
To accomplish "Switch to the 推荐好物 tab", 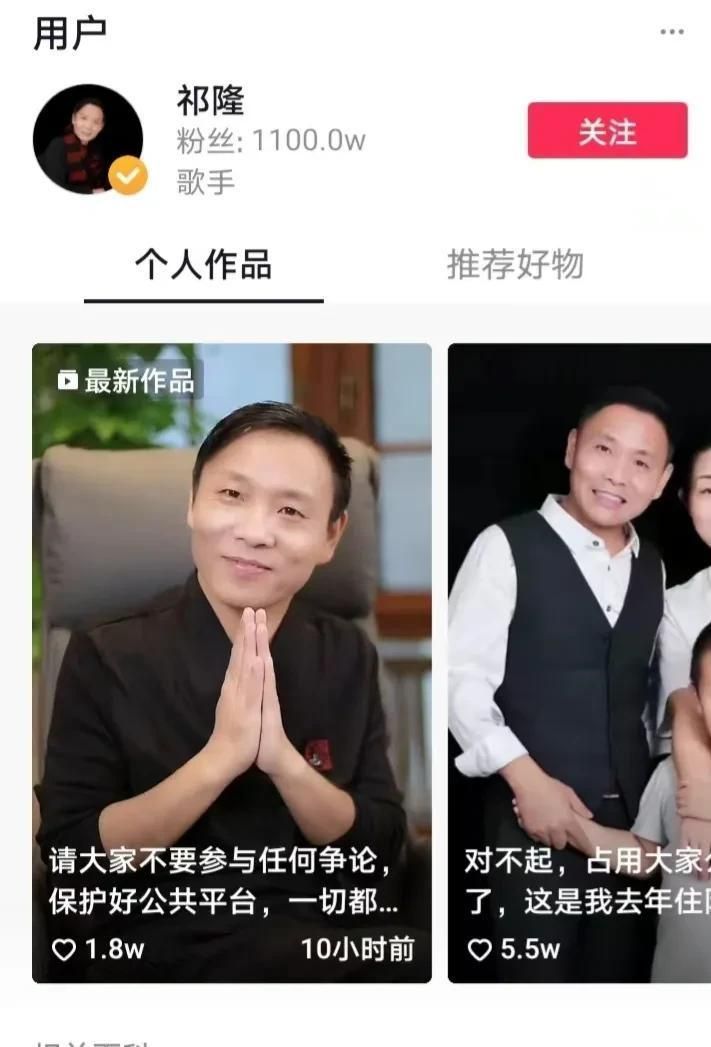I will (514, 266).
